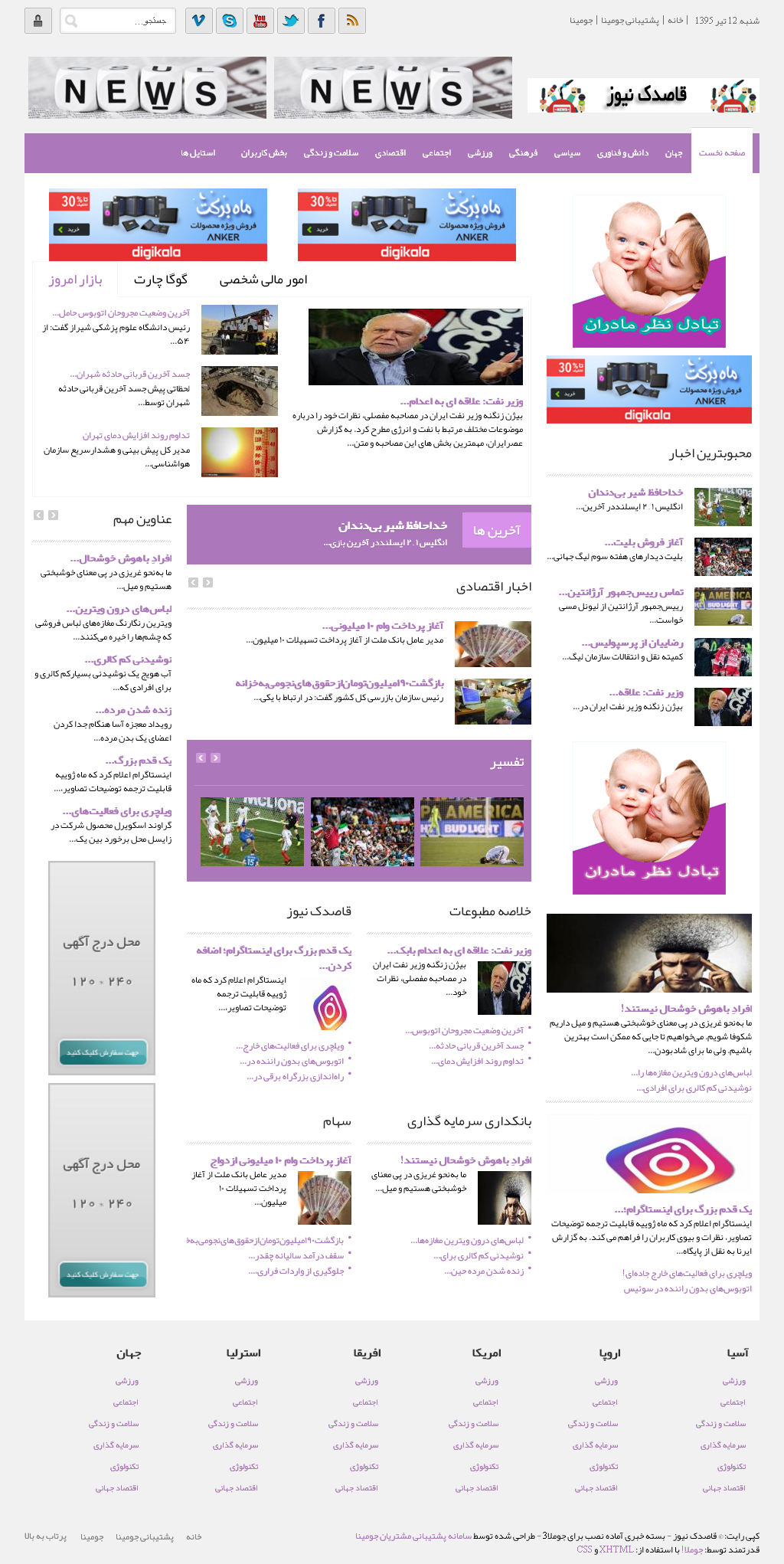This screenshot has height=1564, width=784.
Task: Open the login lock icon
Action: point(38,21)
